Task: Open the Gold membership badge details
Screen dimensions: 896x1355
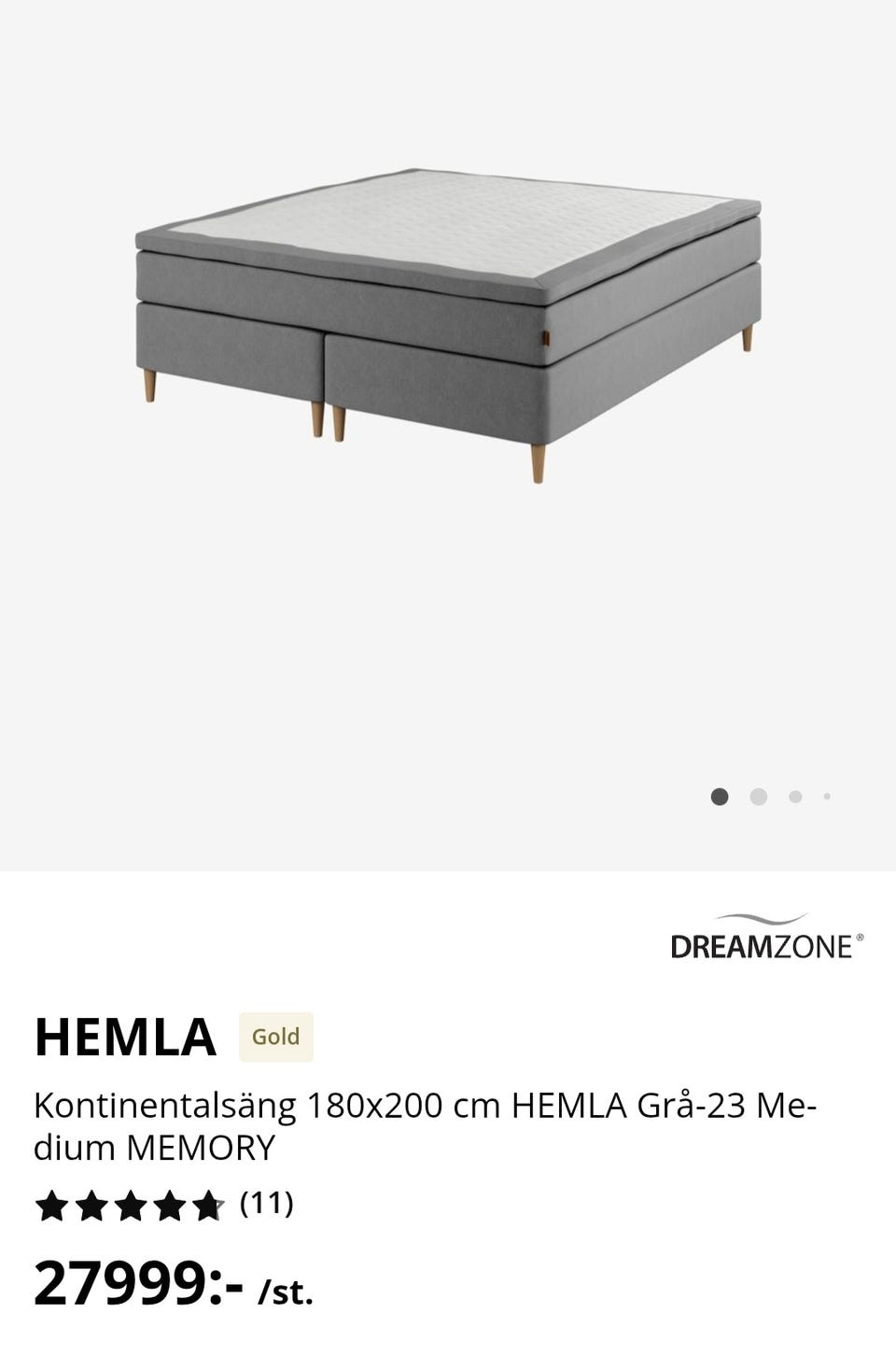Action: (274, 1036)
